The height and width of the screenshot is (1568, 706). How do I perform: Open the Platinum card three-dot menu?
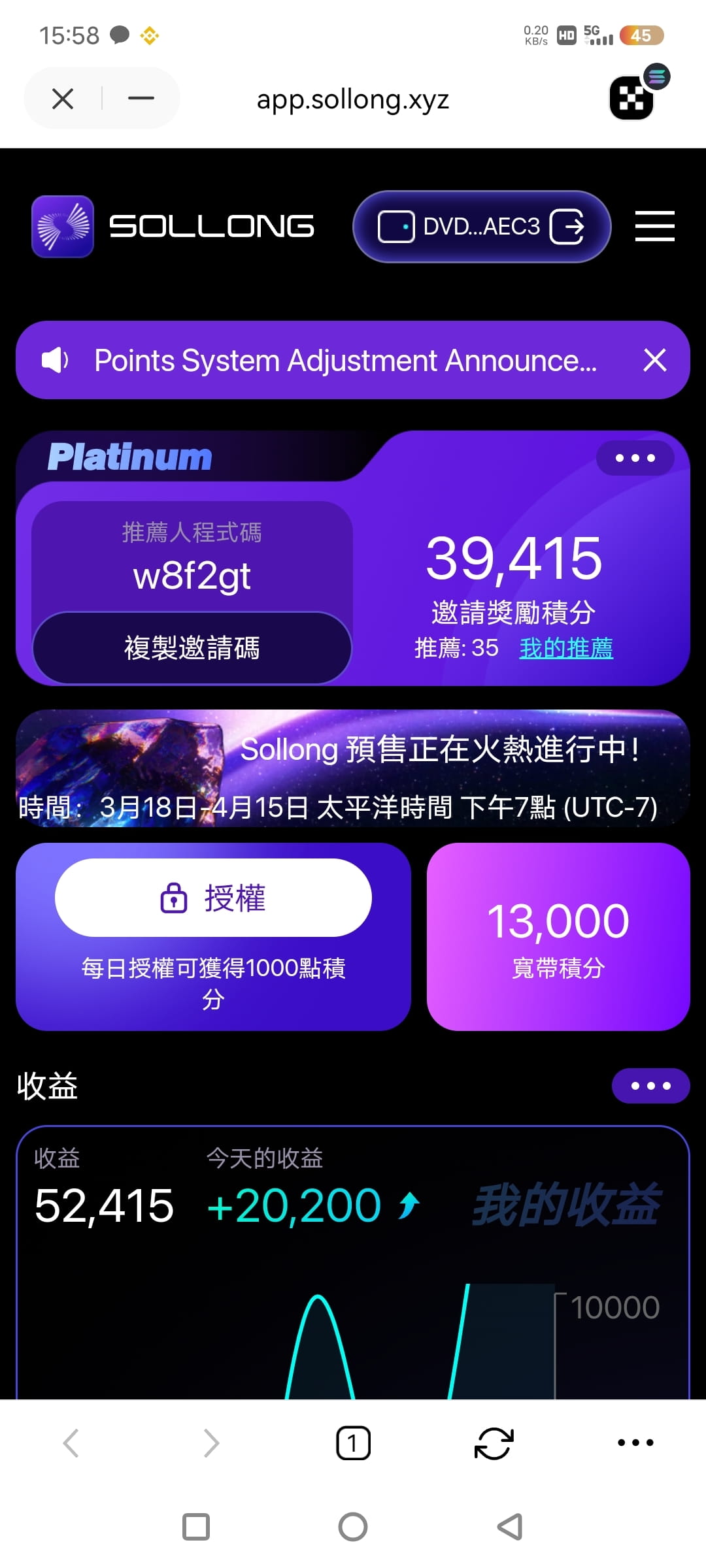[x=635, y=458]
